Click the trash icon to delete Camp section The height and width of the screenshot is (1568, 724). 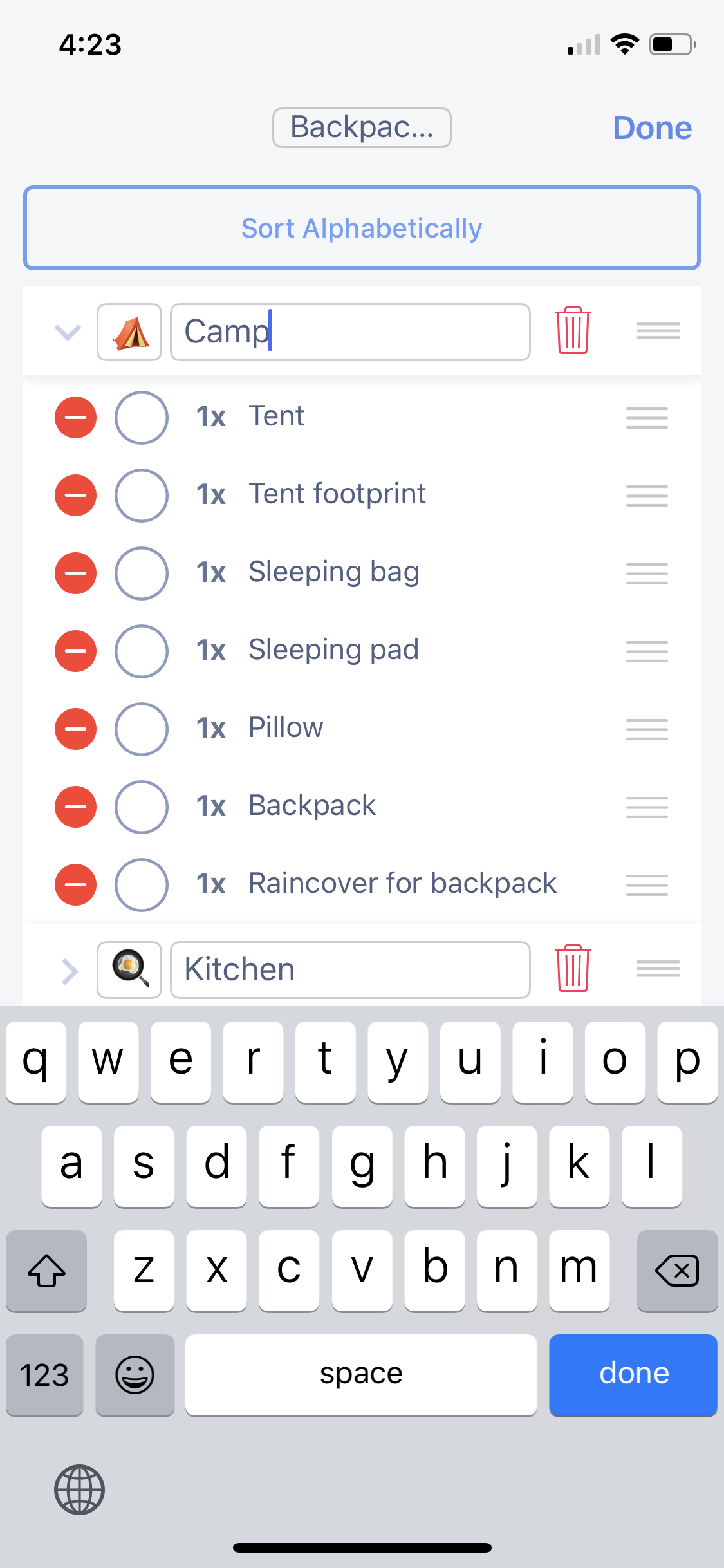(x=572, y=331)
